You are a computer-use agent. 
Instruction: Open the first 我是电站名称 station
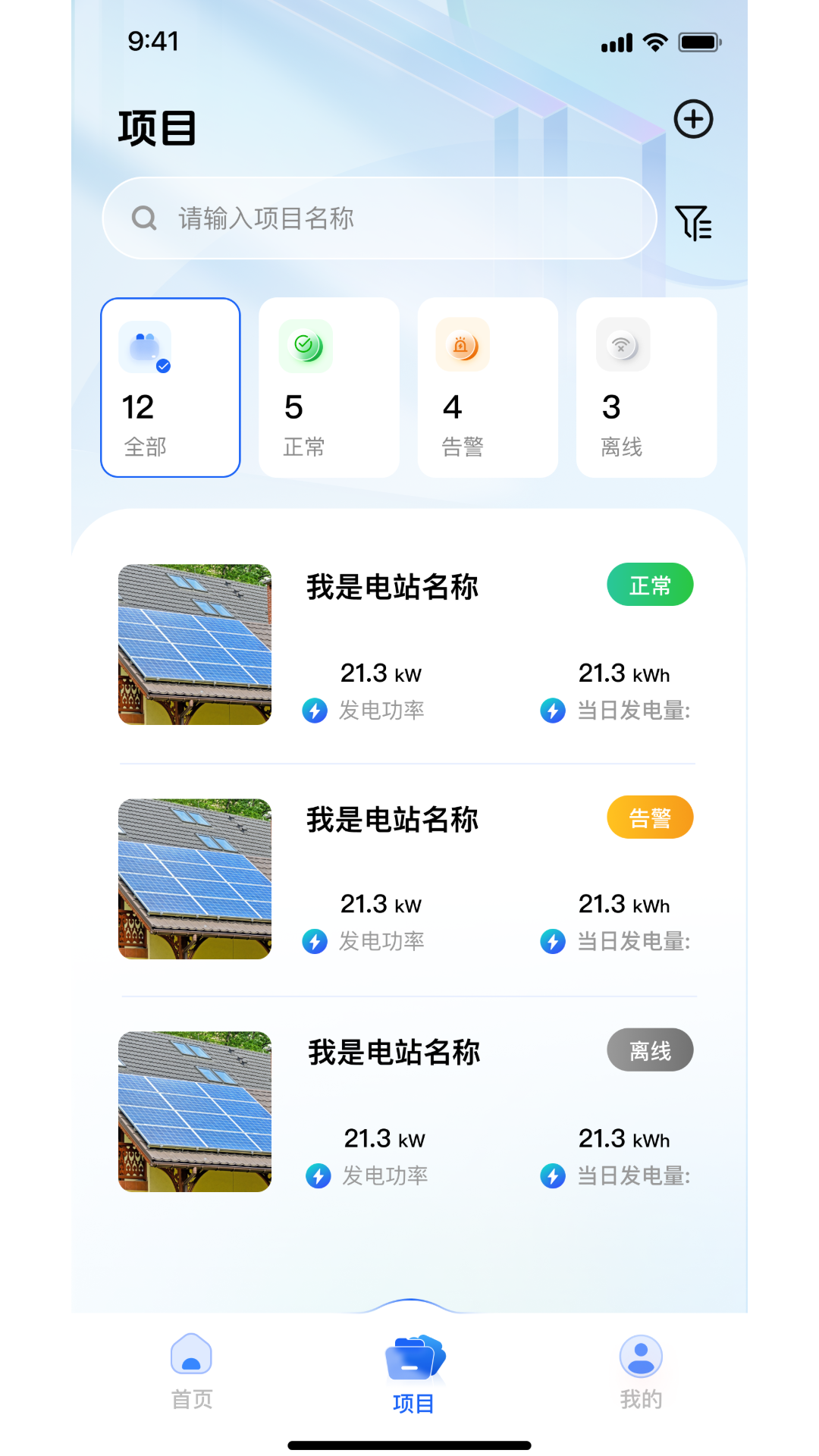click(394, 586)
